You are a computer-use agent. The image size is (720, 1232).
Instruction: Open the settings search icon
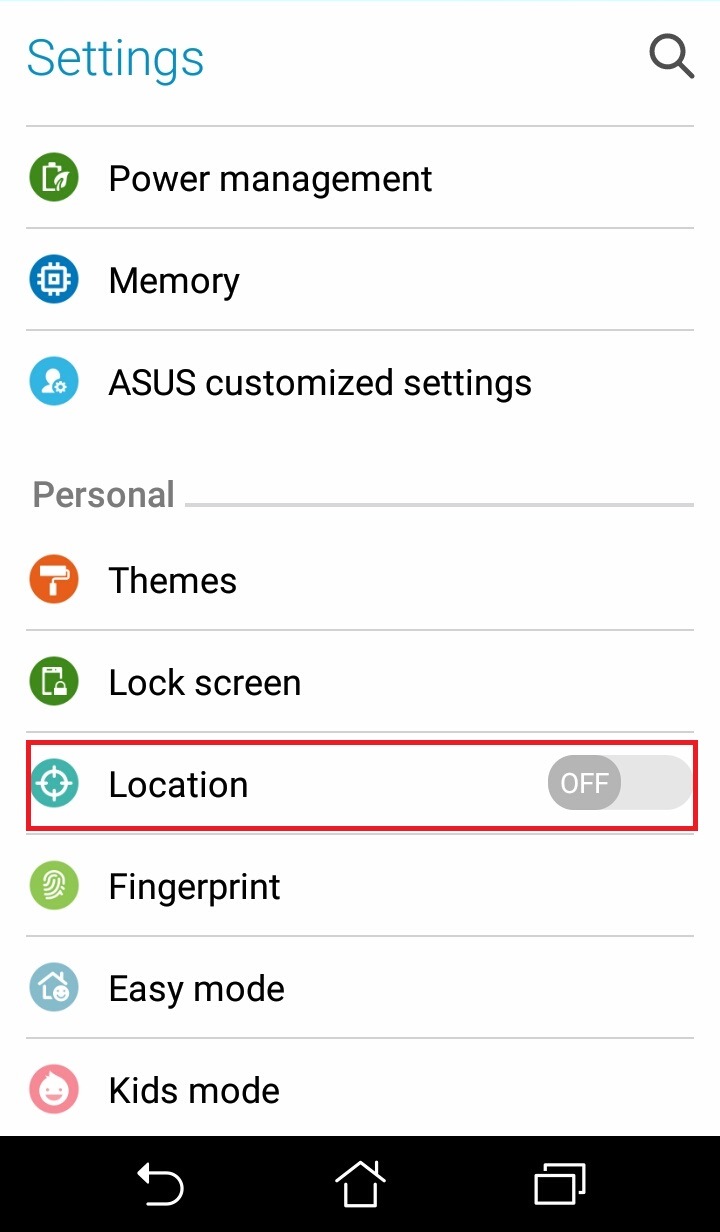coord(671,57)
